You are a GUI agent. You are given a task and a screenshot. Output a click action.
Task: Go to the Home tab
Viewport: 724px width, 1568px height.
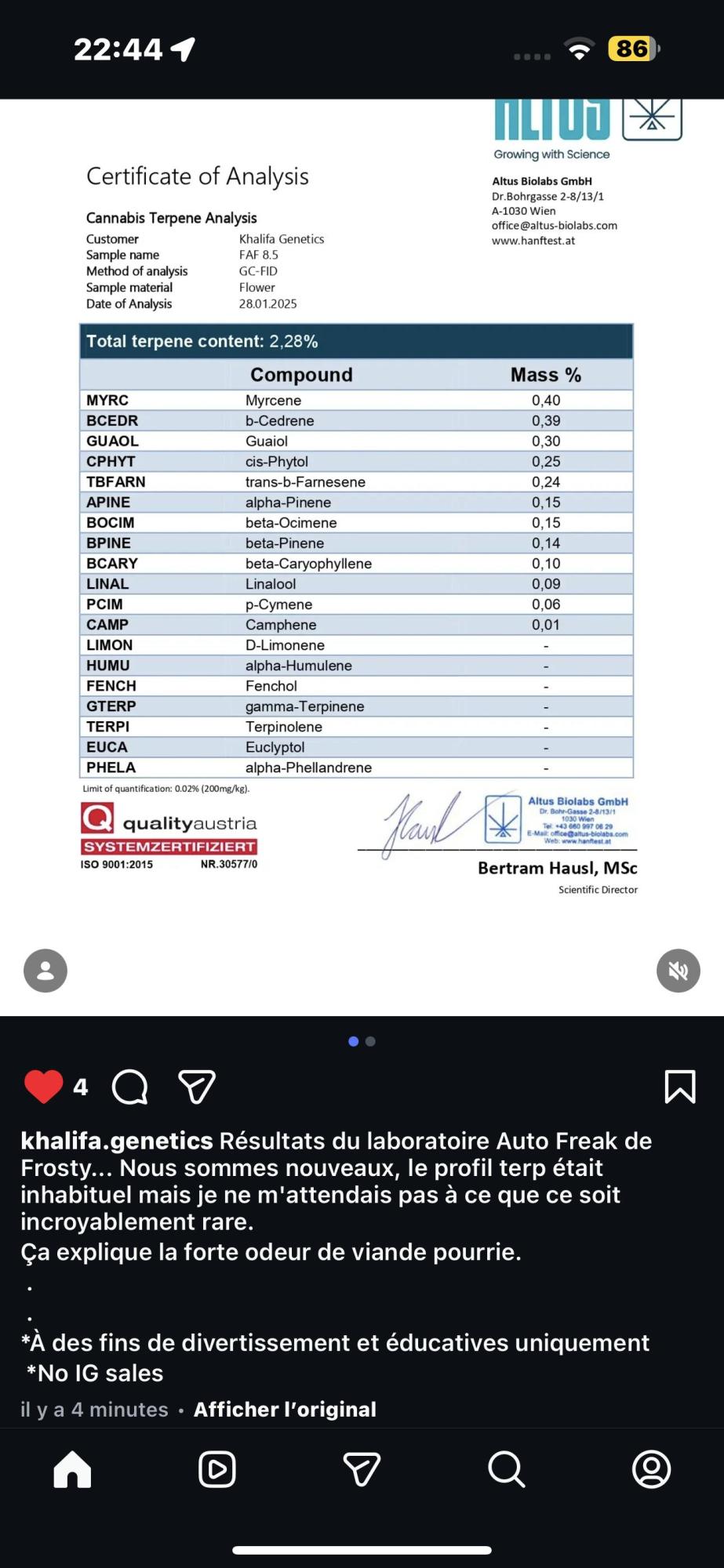(x=72, y=1469)
